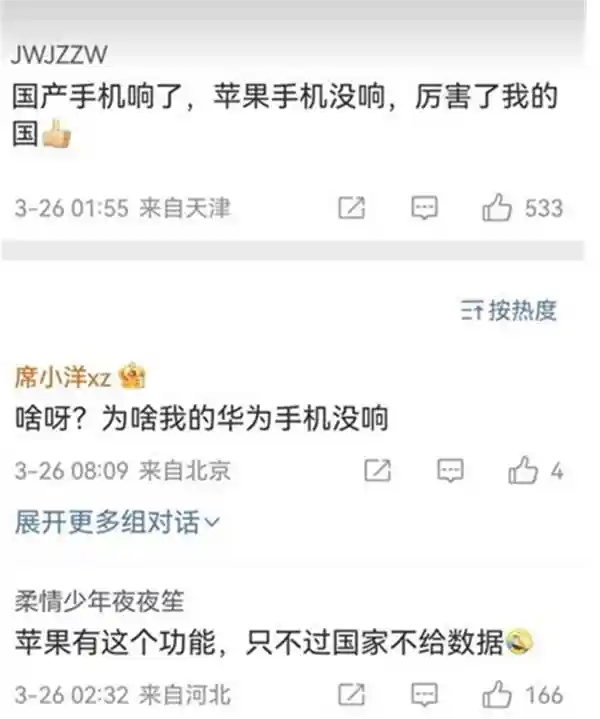
Task: Repost 柔情少年夜夜笙's comment
Action: point(351,693)
